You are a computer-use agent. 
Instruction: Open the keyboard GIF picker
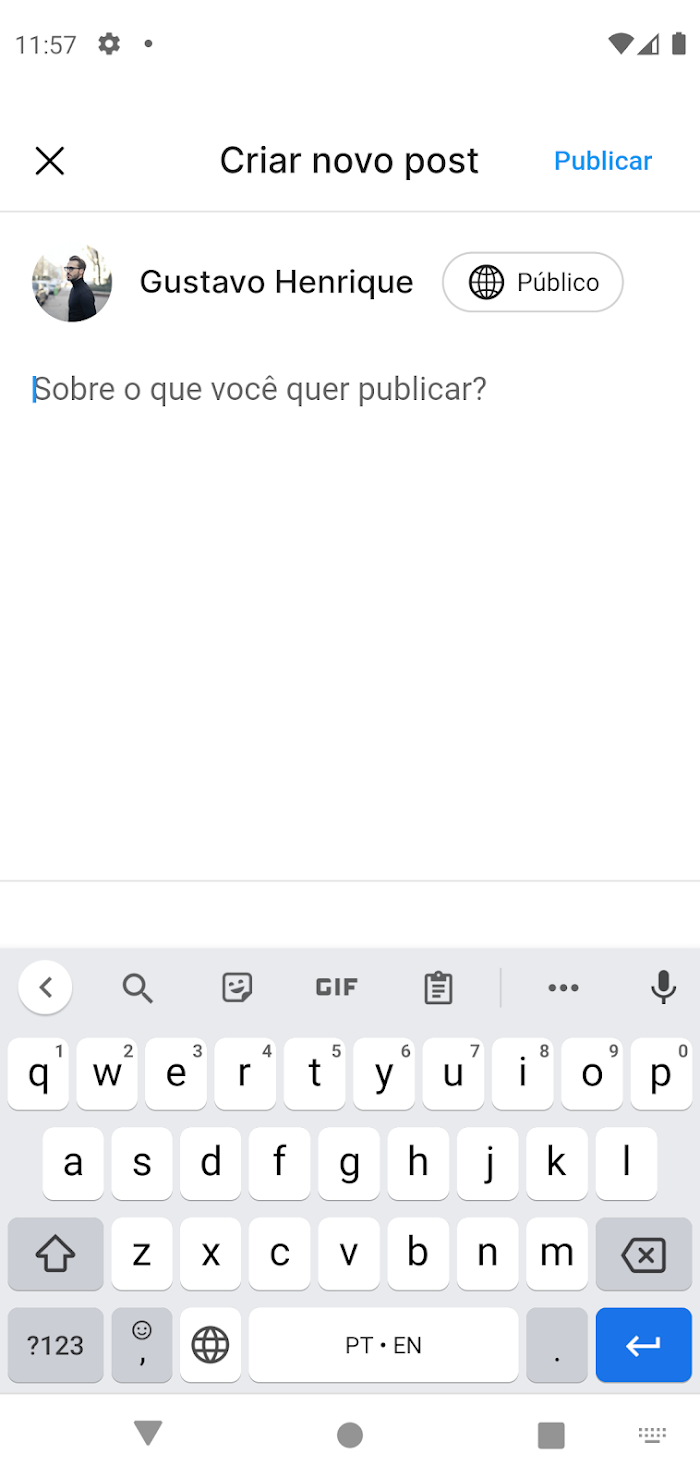click(336, 987)
